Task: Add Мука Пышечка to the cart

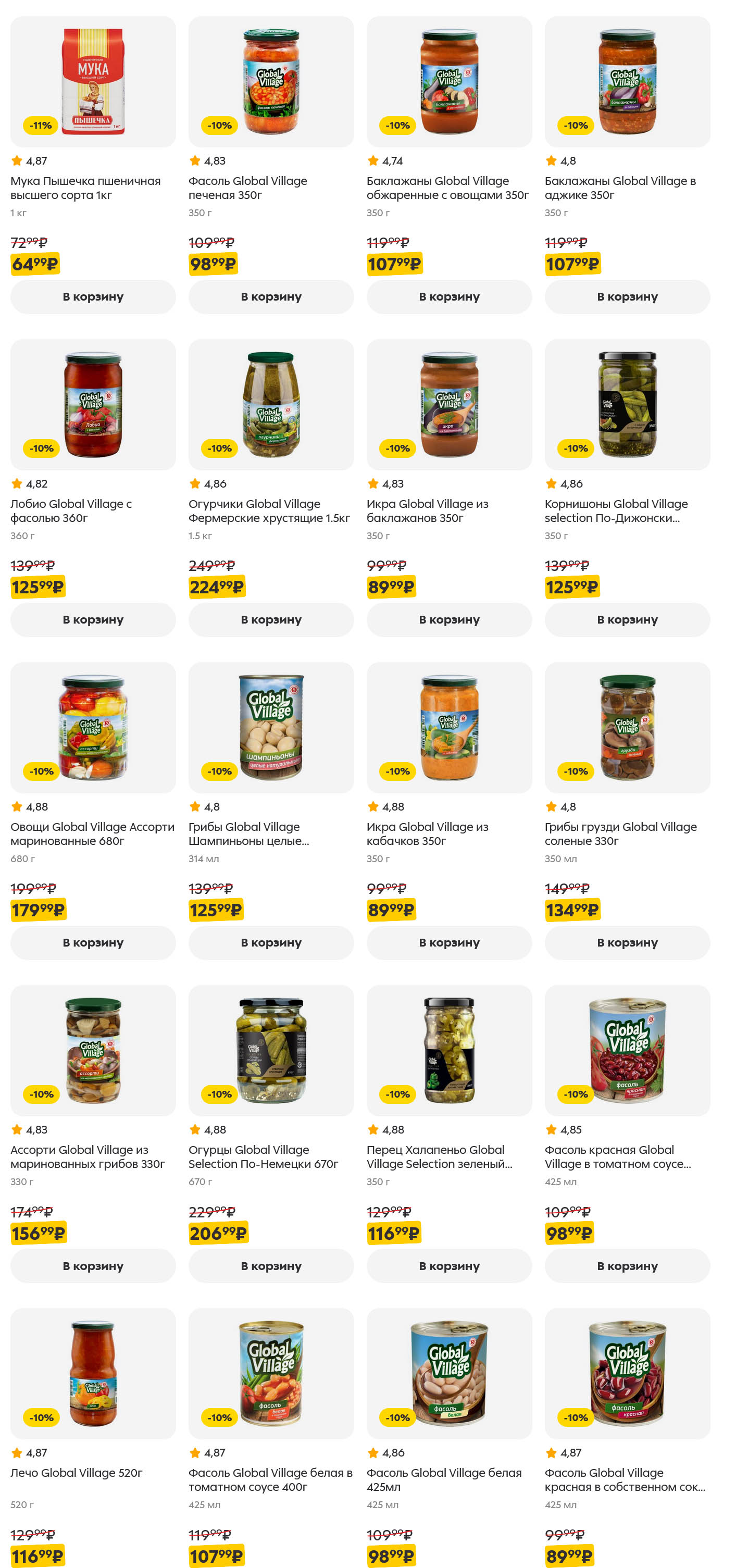Action: tap(93, 297)
